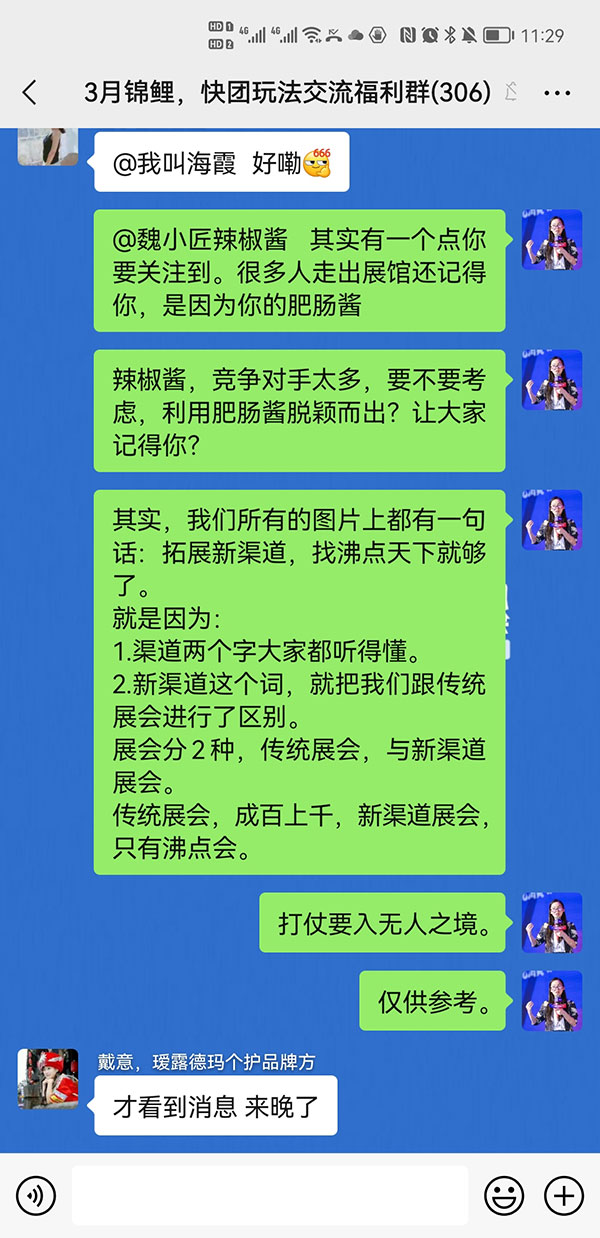Go back to the chat list
This screenshot has width=600, height=1238.
pyautogui.click(x=30, y=93)
